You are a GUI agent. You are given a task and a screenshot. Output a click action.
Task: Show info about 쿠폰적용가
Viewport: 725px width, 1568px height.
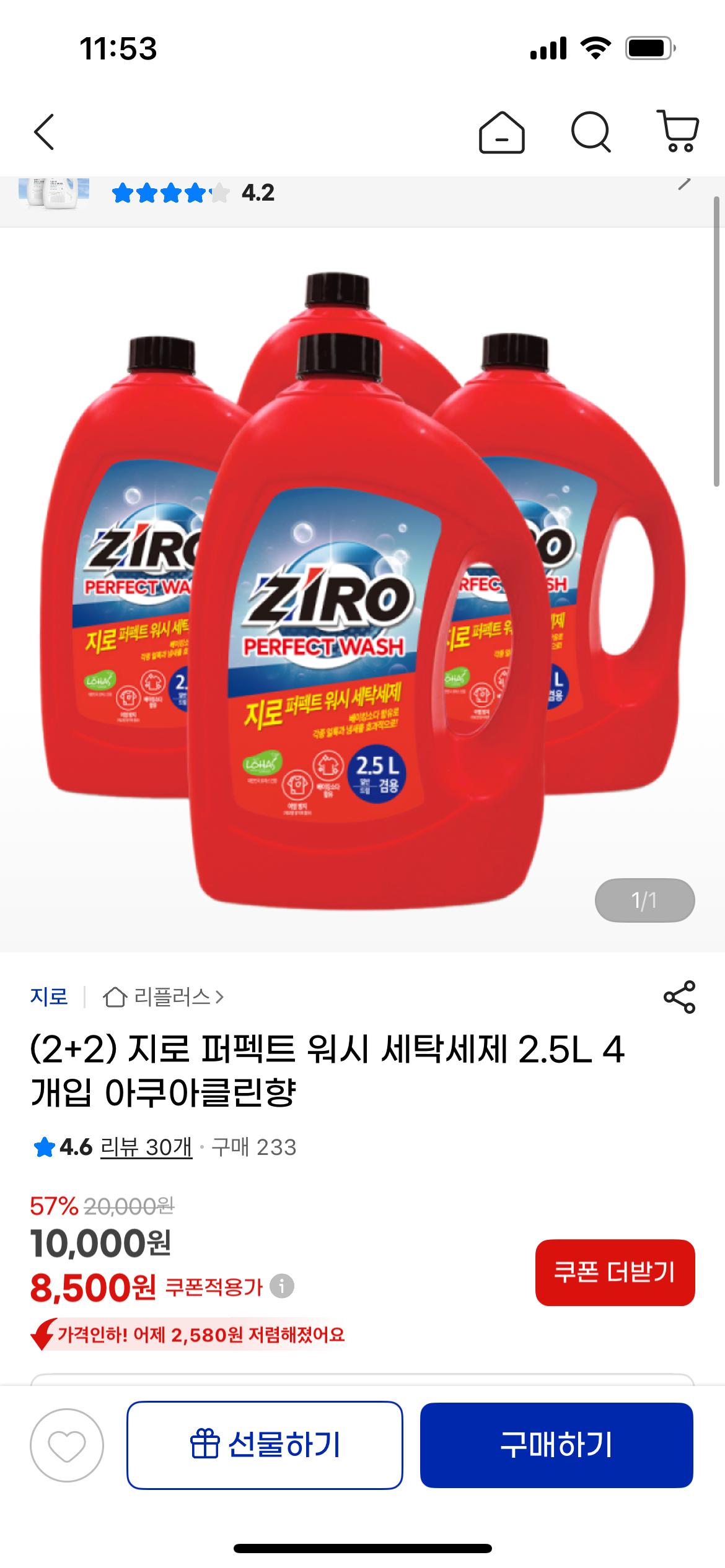(x=282, y=1287)
